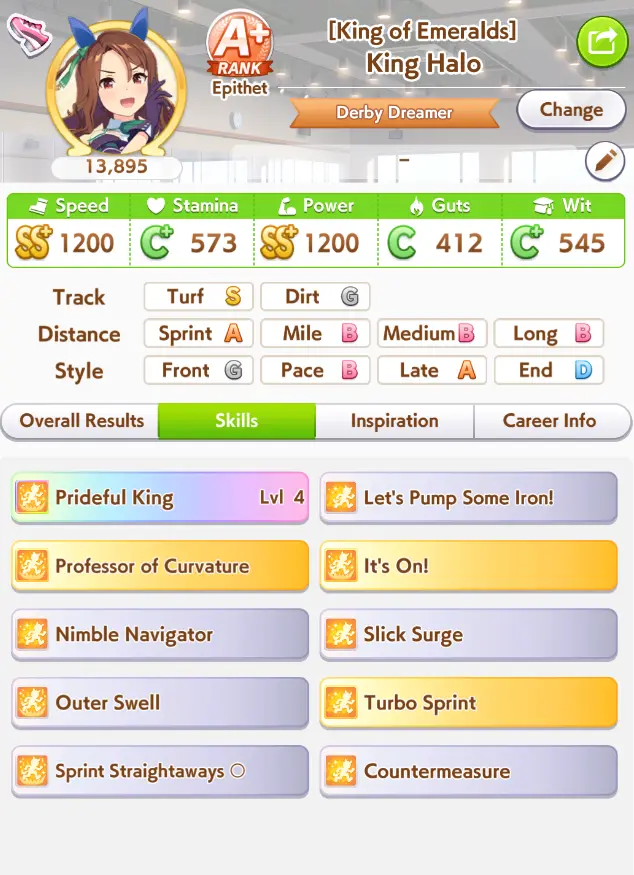The image size is (634, 875).
Task: View the Career Info tab
Action: 550,421
